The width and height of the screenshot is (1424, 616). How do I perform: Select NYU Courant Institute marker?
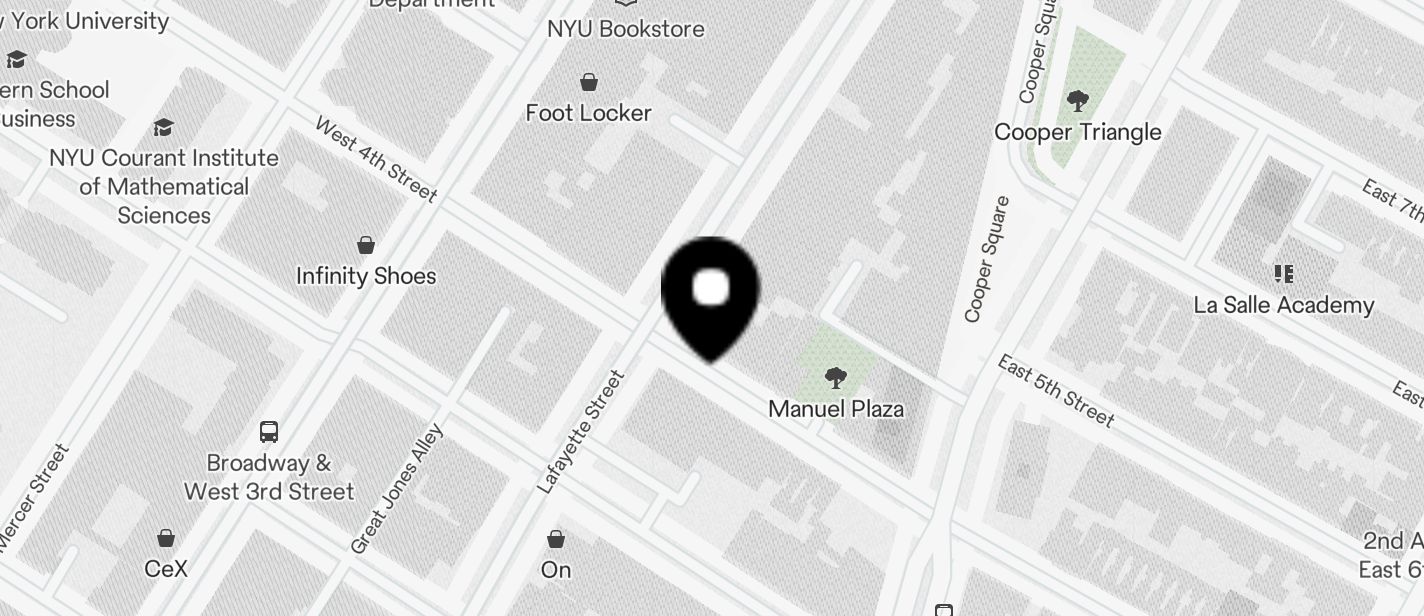163,128
